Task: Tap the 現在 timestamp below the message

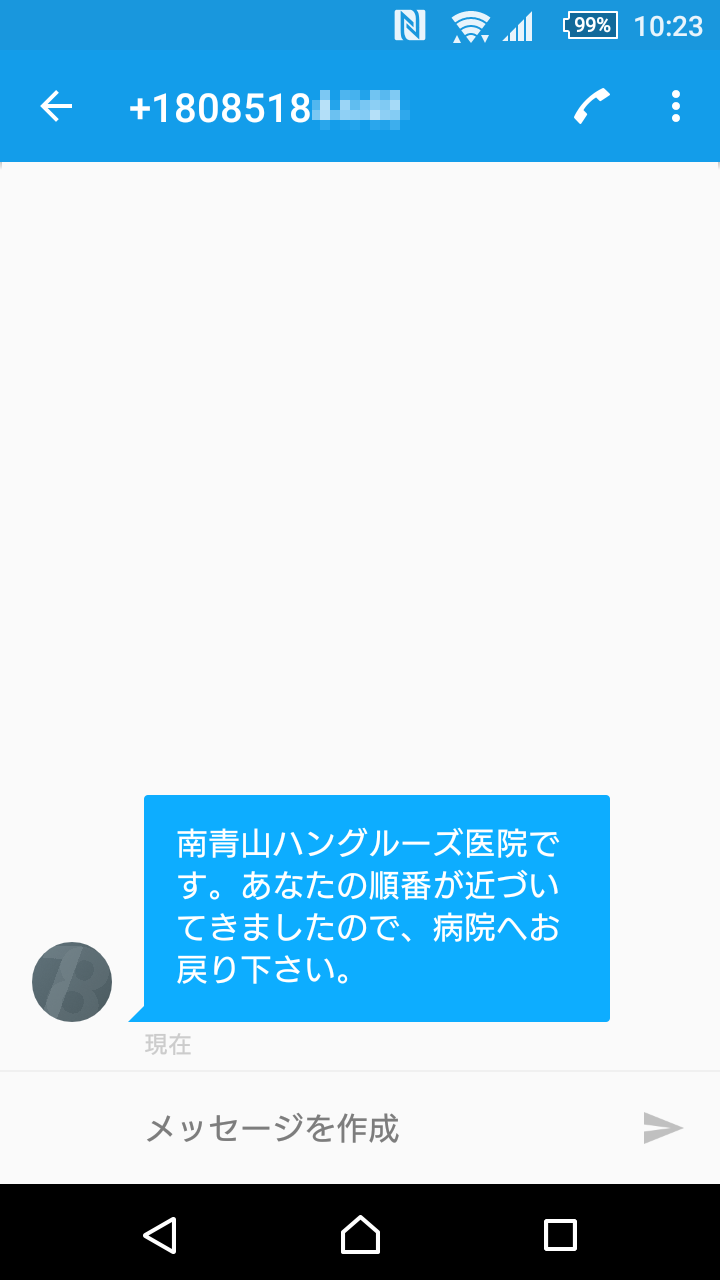Action: click(166, 1045)
